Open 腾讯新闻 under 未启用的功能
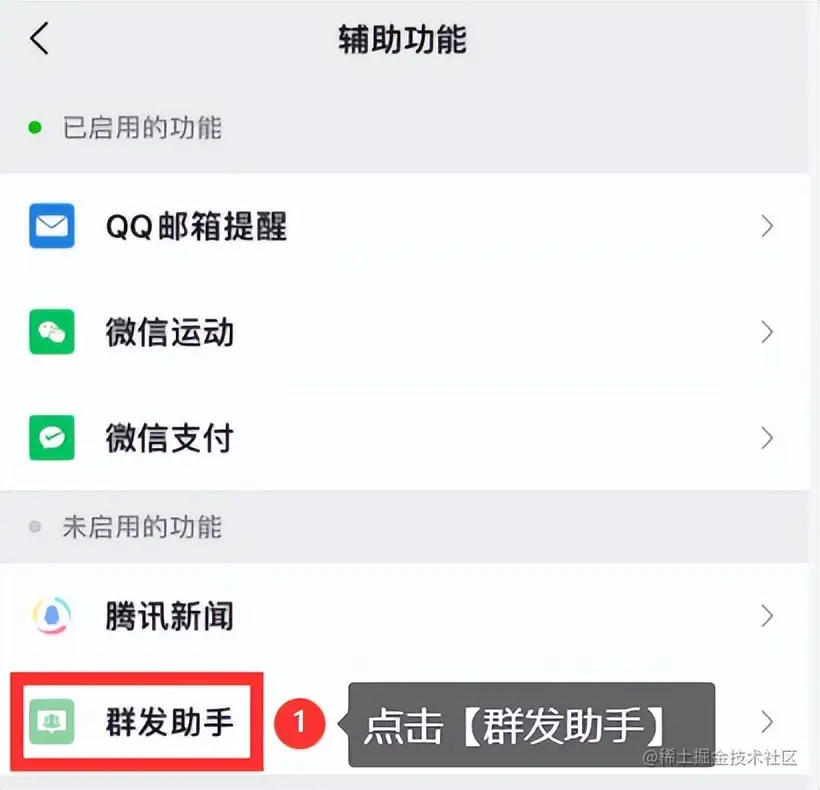The height and width of the screenshot is (790, 820). [x=400, y=616]
